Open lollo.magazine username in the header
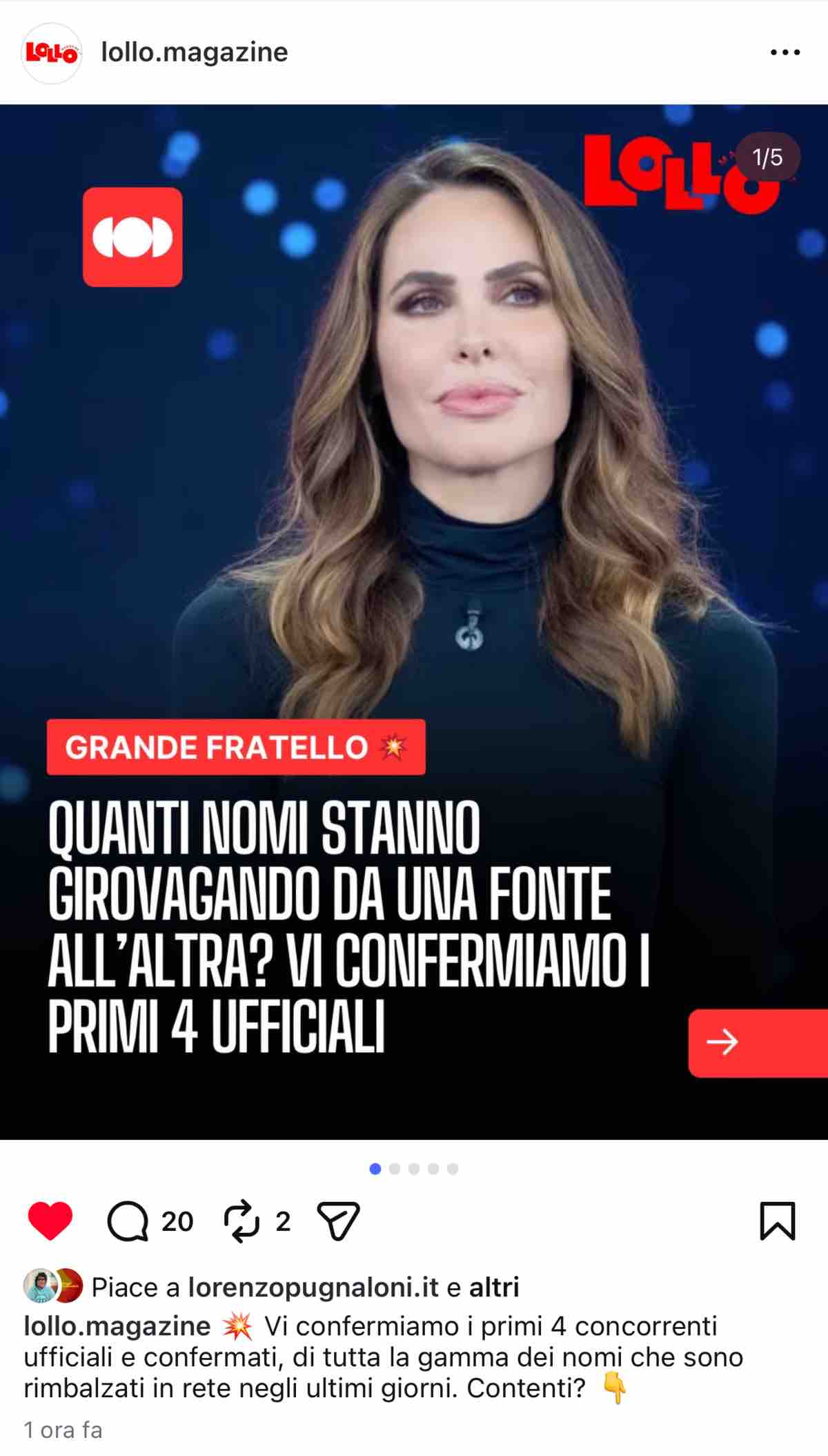 tap(195, 51)
